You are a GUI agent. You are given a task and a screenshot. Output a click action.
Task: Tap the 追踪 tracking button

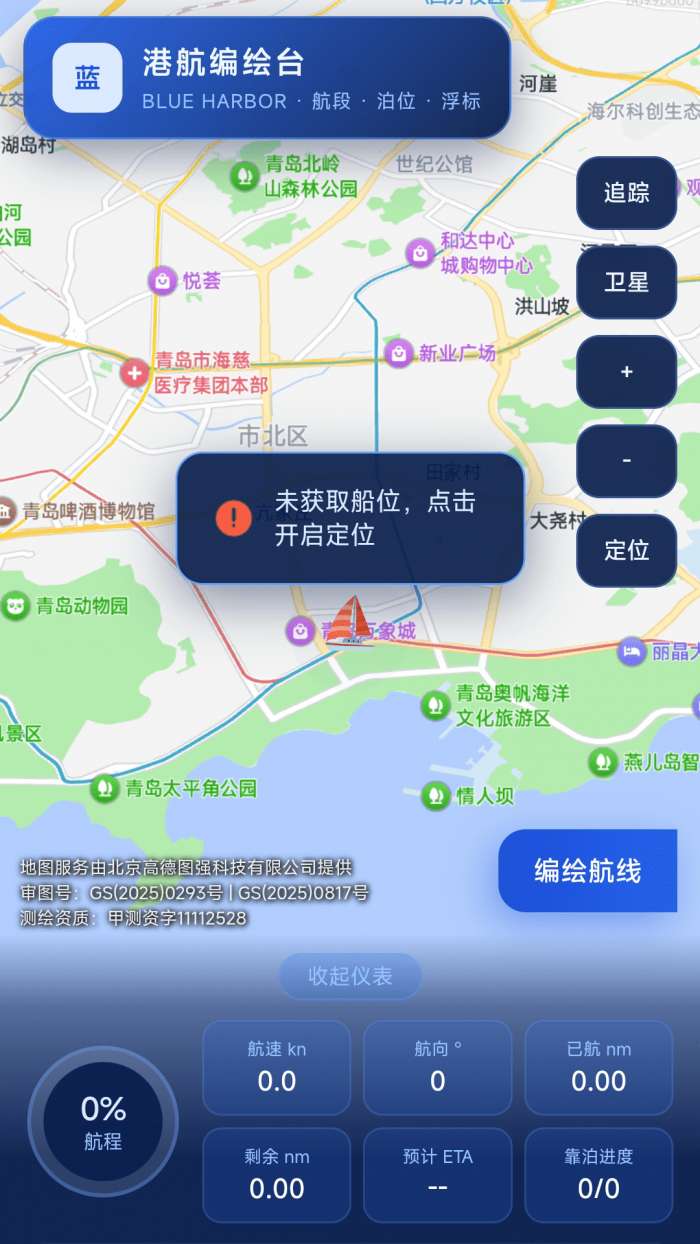click(627, 193)
